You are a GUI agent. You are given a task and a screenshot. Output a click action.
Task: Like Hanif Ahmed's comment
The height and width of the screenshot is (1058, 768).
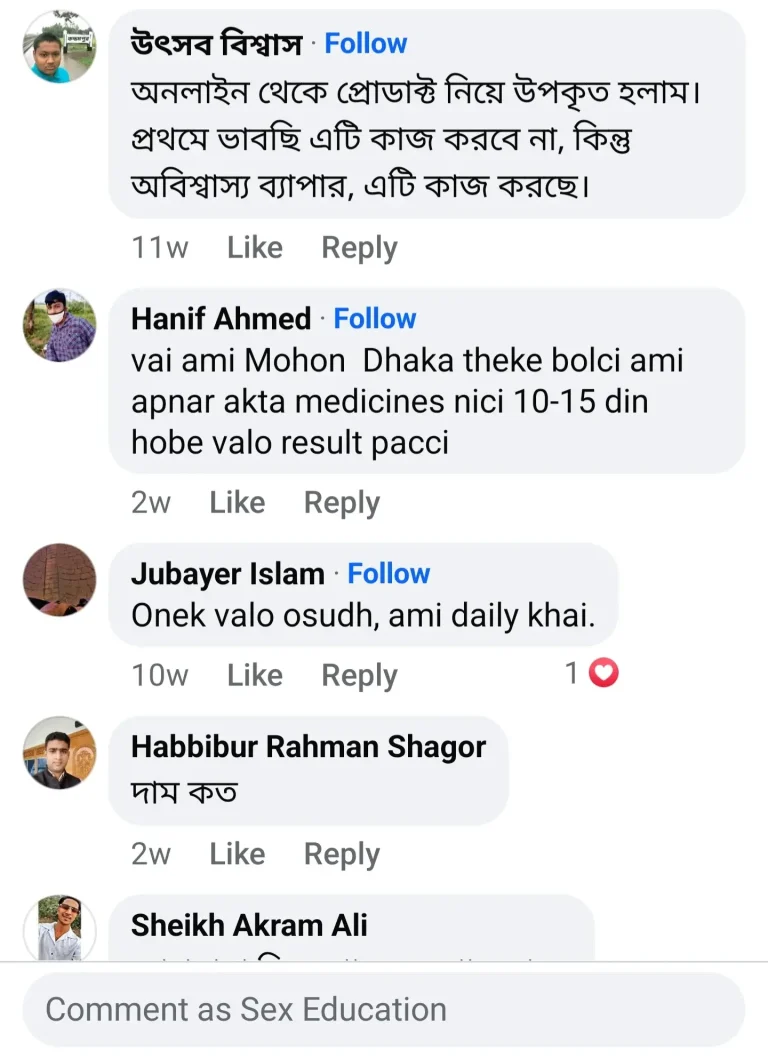(x=236, y=502)
